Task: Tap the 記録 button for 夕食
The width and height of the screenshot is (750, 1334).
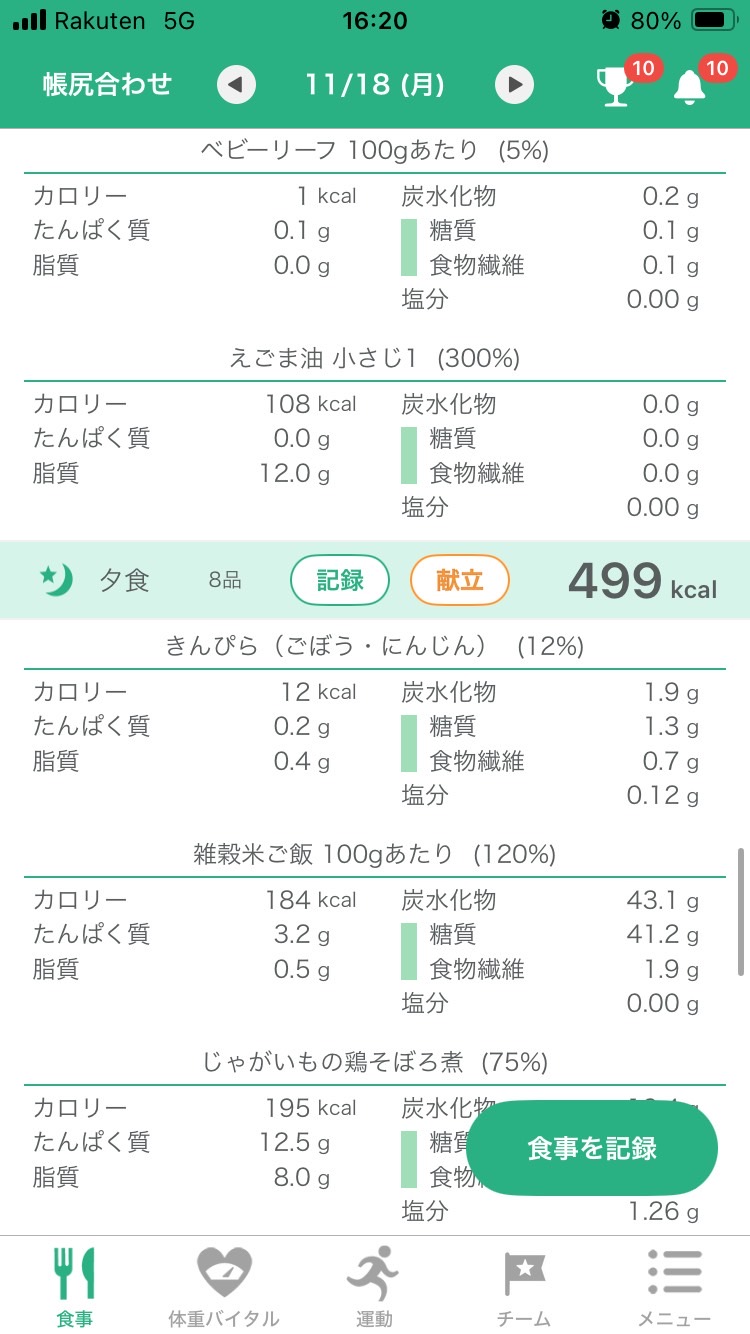Action: (340, 580)
